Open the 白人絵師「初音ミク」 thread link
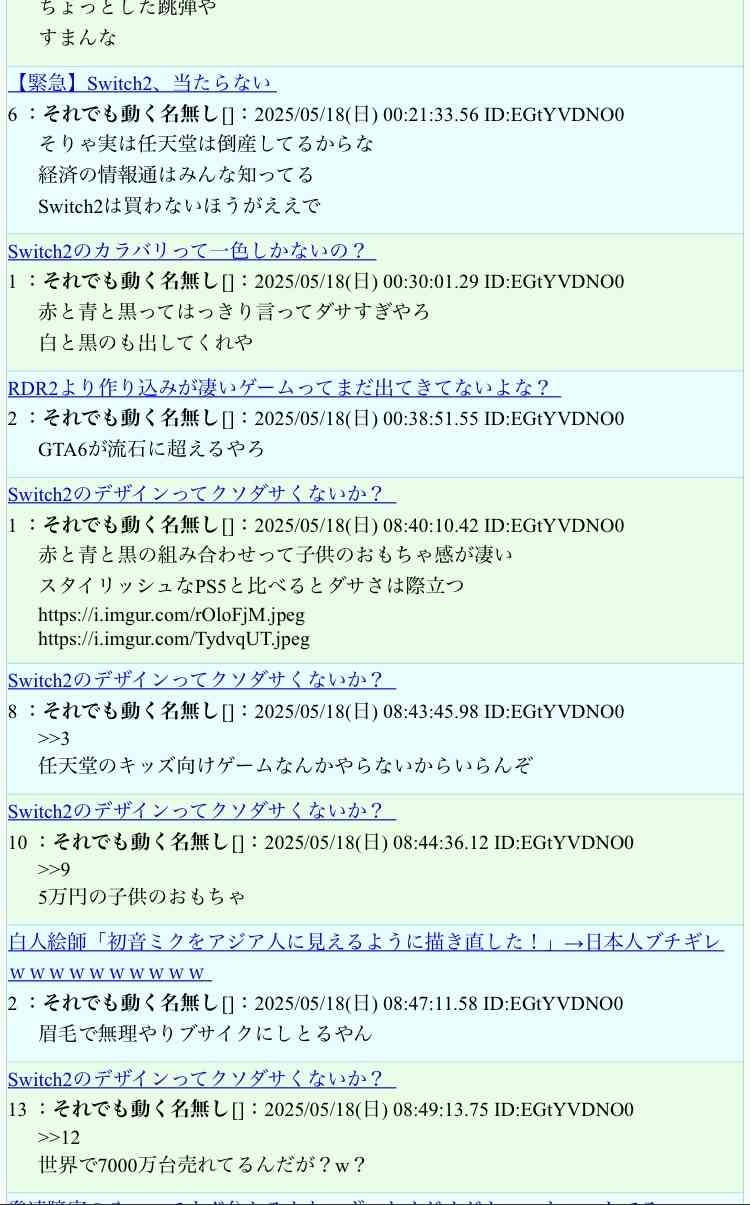The image size is (750, 1205). (366, 957)
